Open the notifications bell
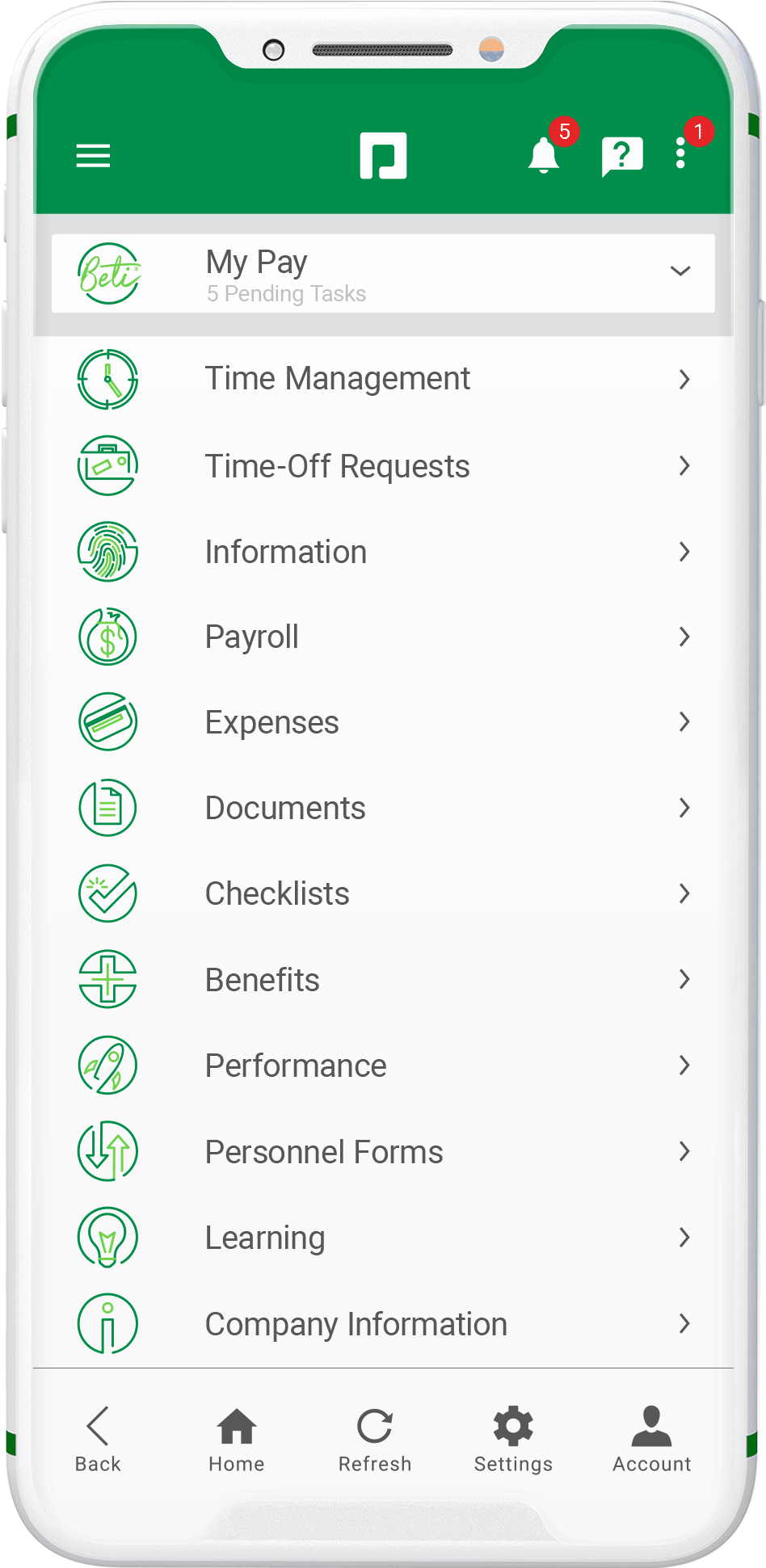The height and width of the screenshot is (1568, 766). (544, 154)
